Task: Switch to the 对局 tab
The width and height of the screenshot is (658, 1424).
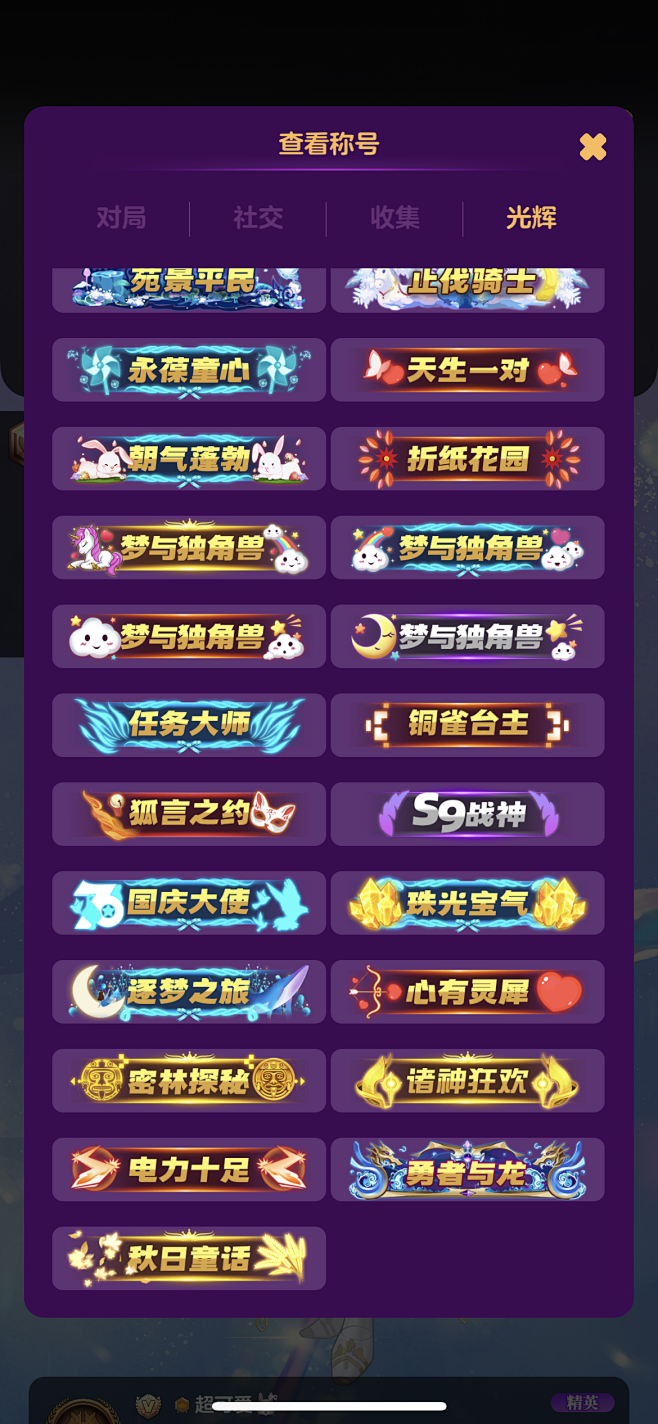Action: point(121,218)
